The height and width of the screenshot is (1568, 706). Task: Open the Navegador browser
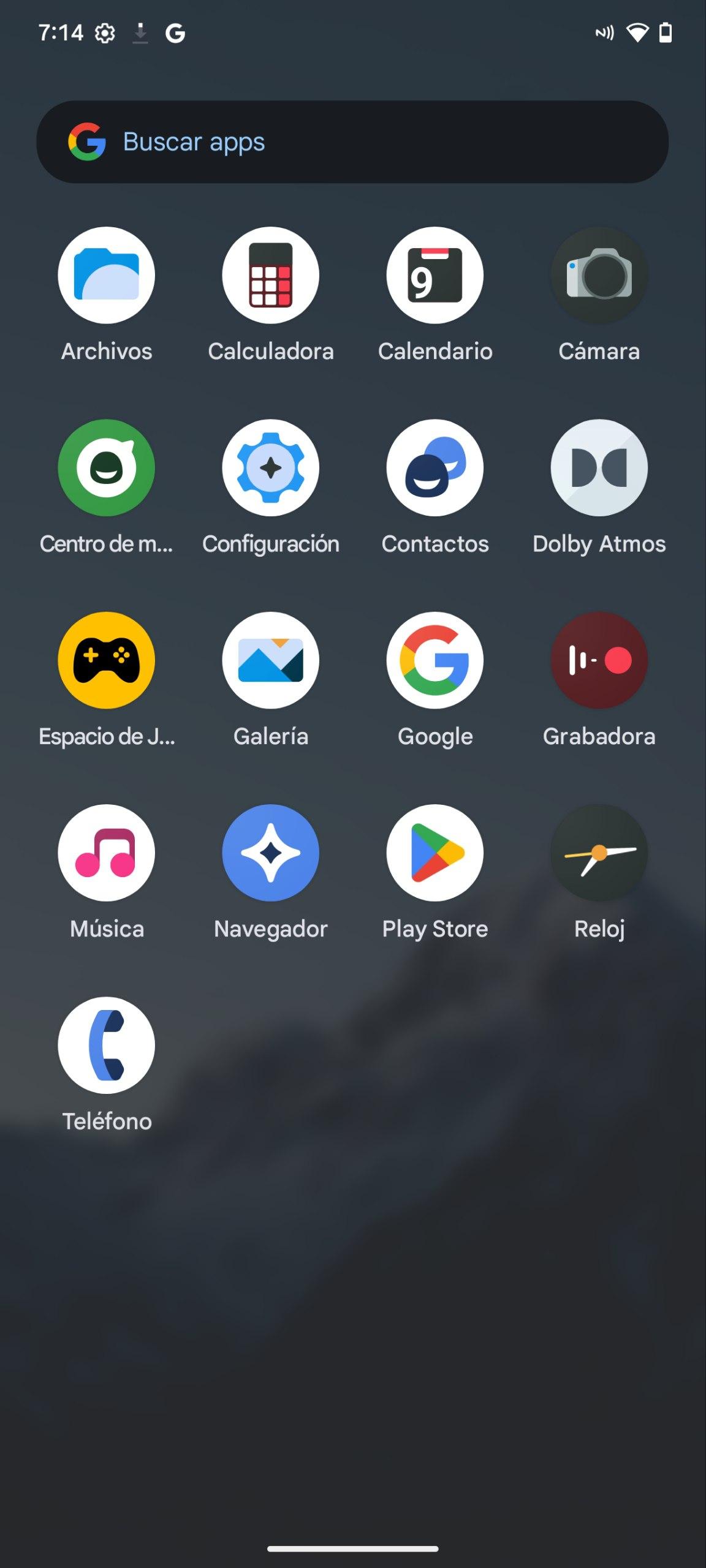pyautogui.click(x=271, y=853)
